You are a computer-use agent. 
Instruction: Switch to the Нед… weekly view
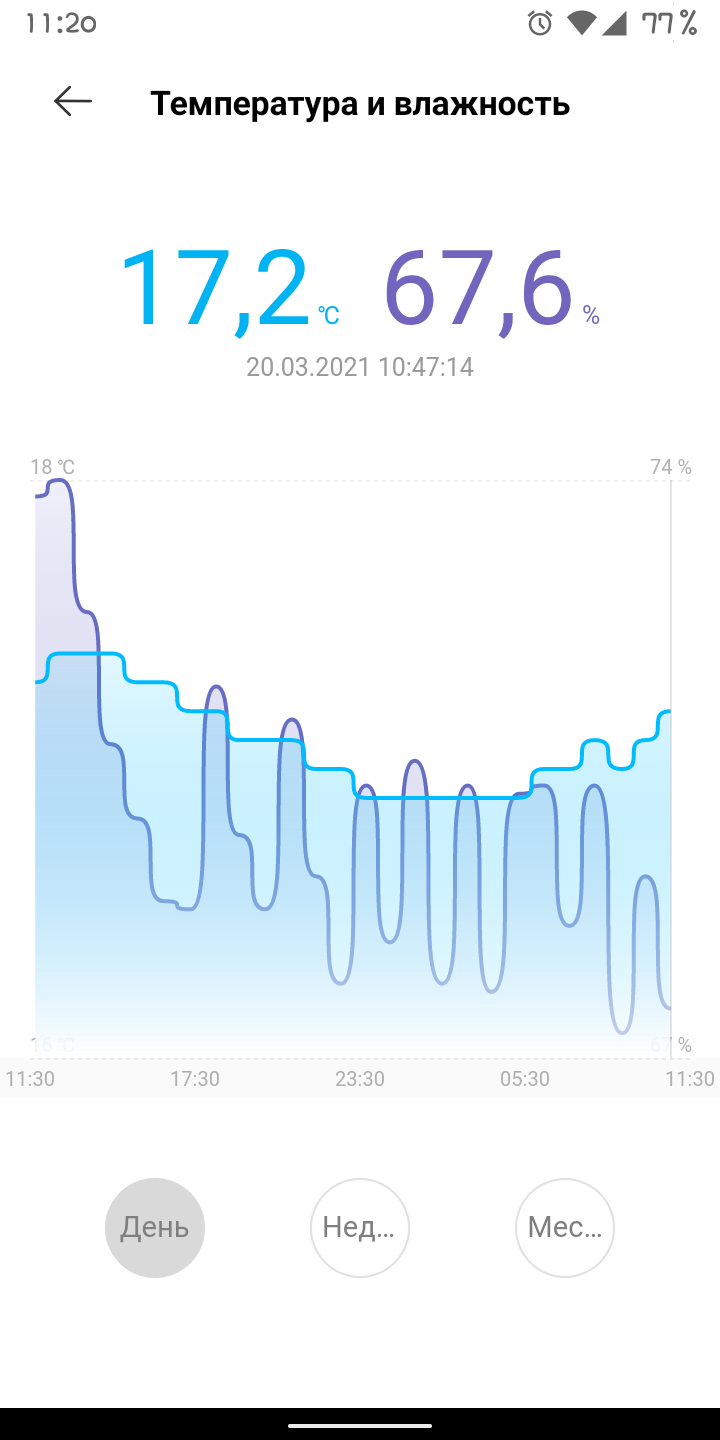(x=360, y=1228)
